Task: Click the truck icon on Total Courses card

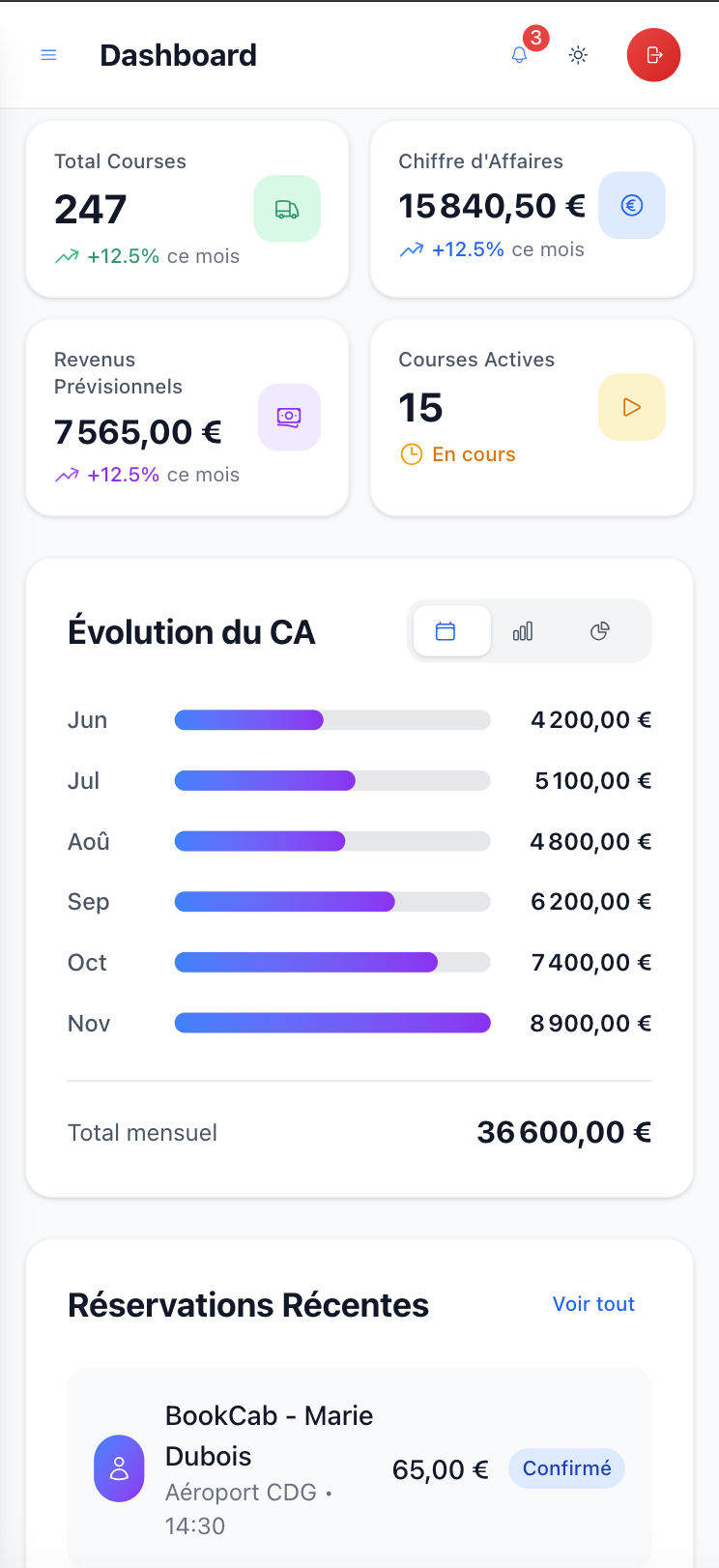Action: click(287, 209)
